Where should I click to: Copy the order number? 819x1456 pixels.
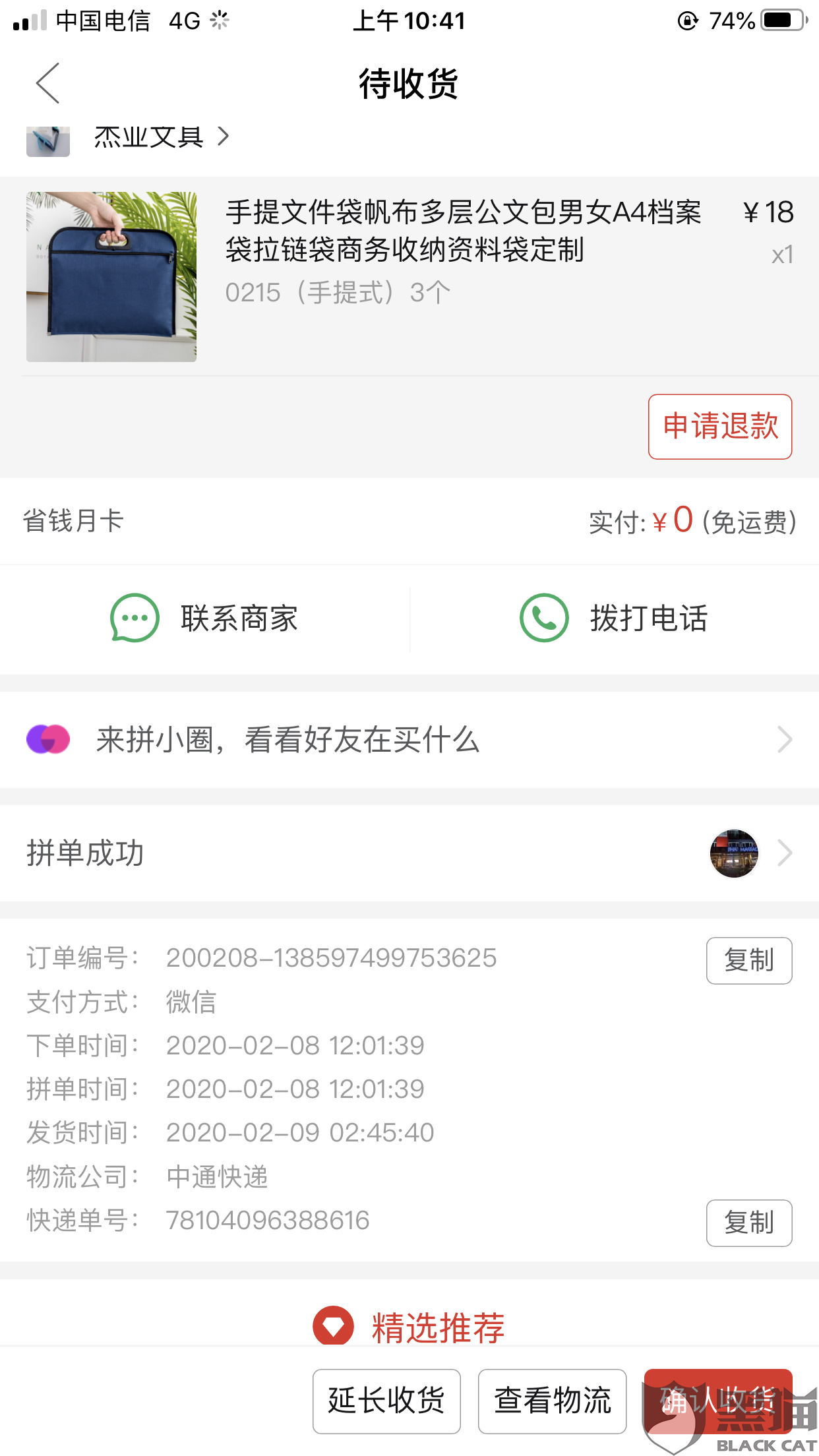click(x=748, y=961)
